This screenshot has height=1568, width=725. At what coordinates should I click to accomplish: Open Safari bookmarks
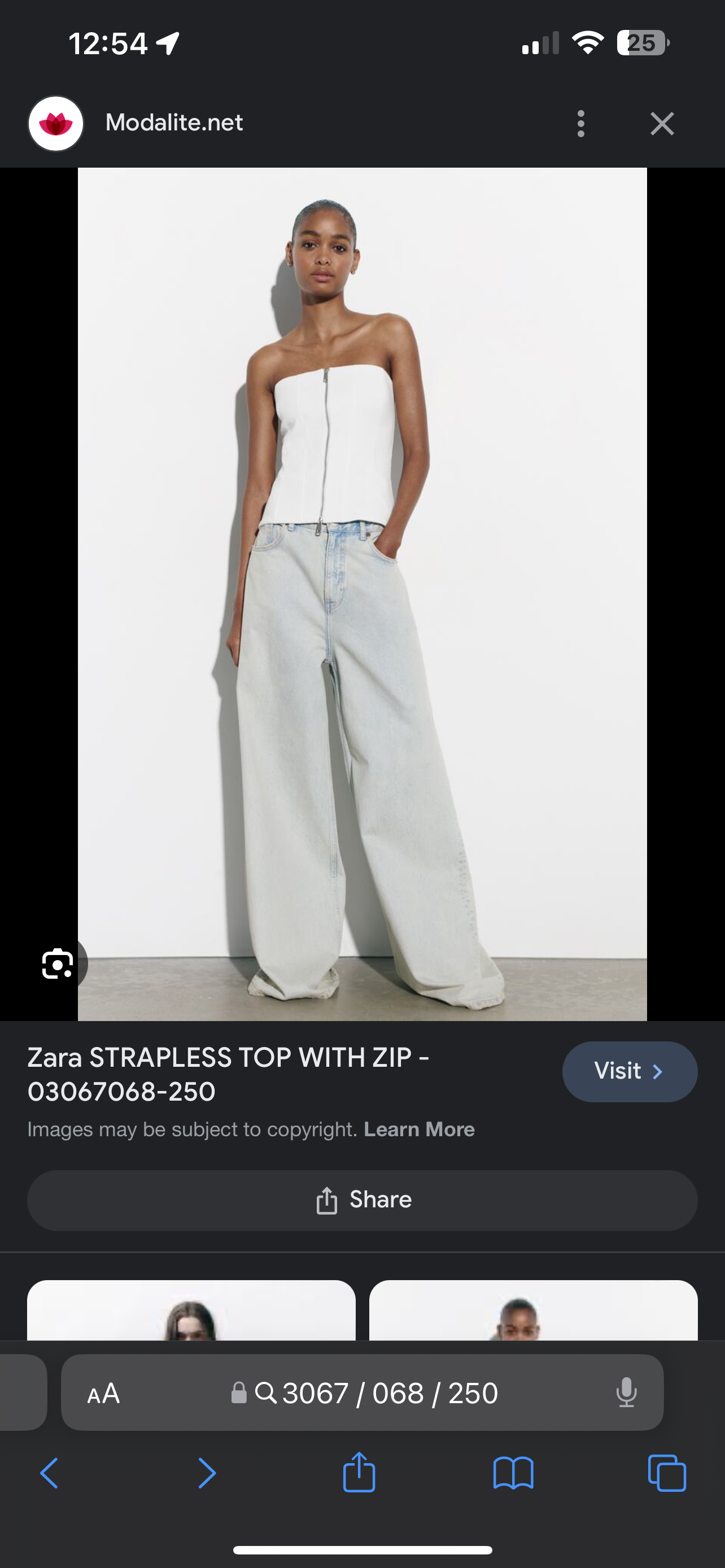513,1474
